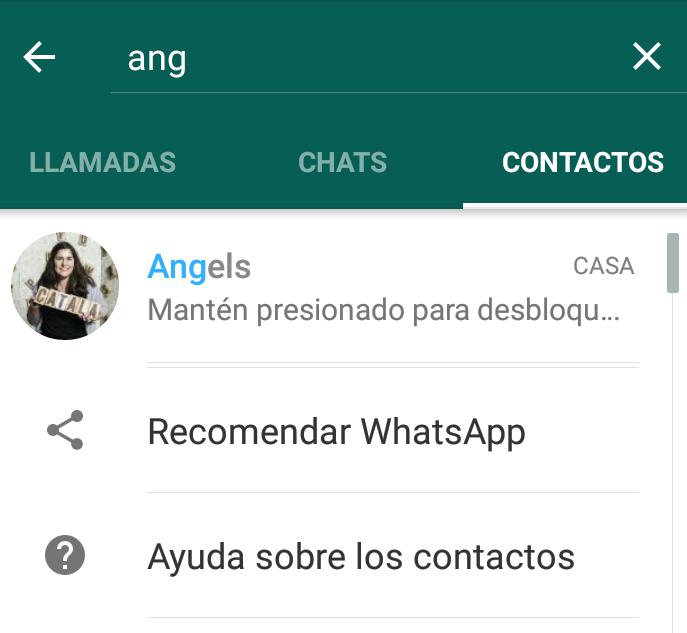
Task: Switch to the Chats tab
Action: tap(342, 162)
